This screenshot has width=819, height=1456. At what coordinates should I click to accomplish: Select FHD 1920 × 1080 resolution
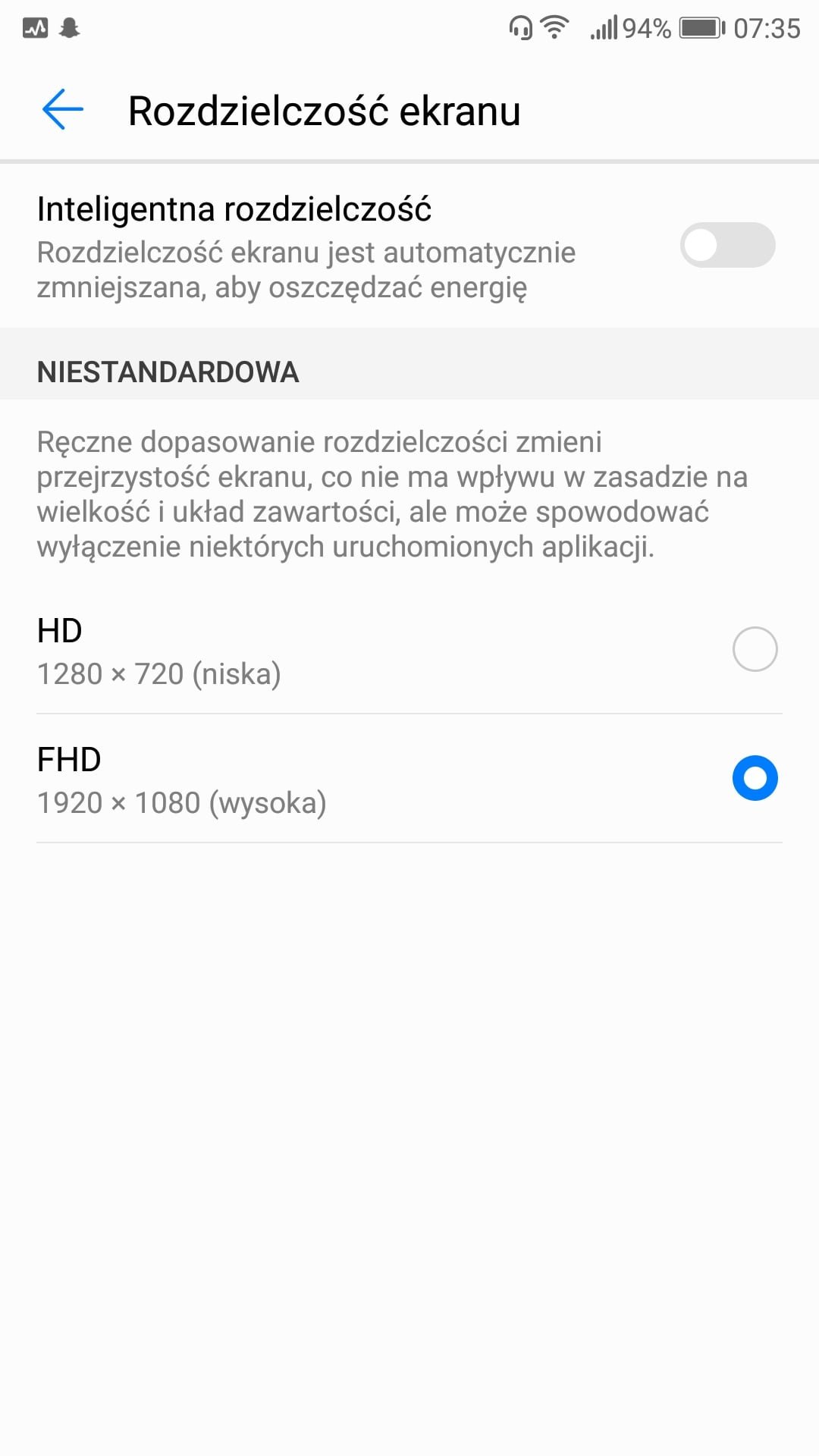[x=755, y=778]
